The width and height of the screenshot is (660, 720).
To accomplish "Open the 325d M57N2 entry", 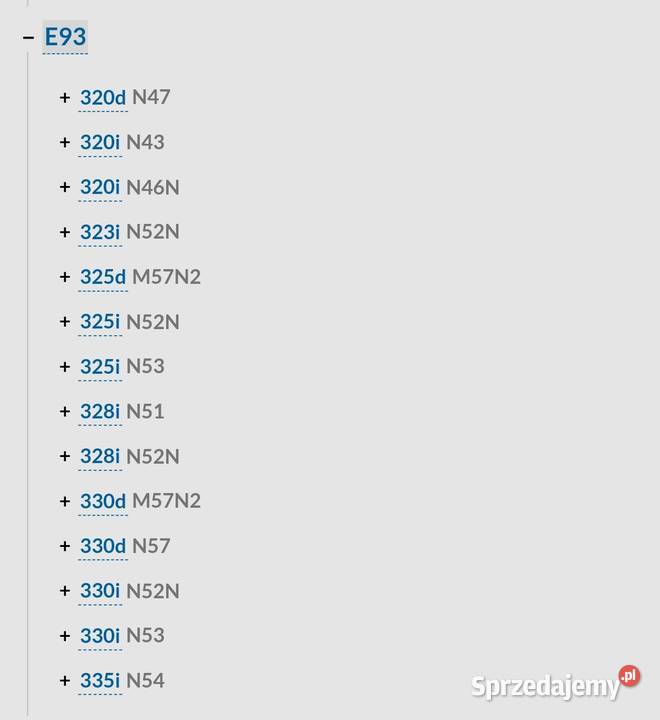I will pos(103,277).
